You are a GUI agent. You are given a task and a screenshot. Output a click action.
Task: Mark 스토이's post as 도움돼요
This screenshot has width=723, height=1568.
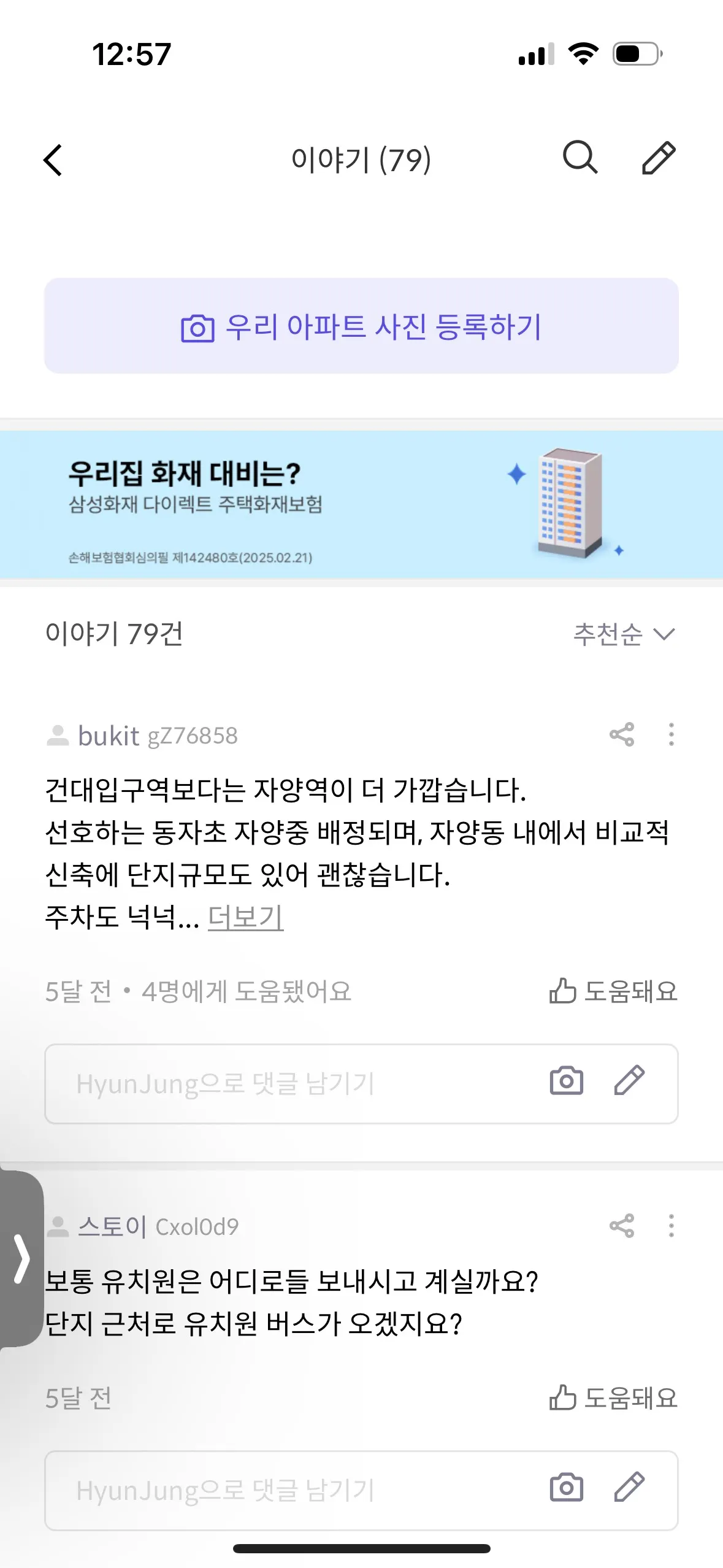pyautogui.click(x=613, y=1398)
